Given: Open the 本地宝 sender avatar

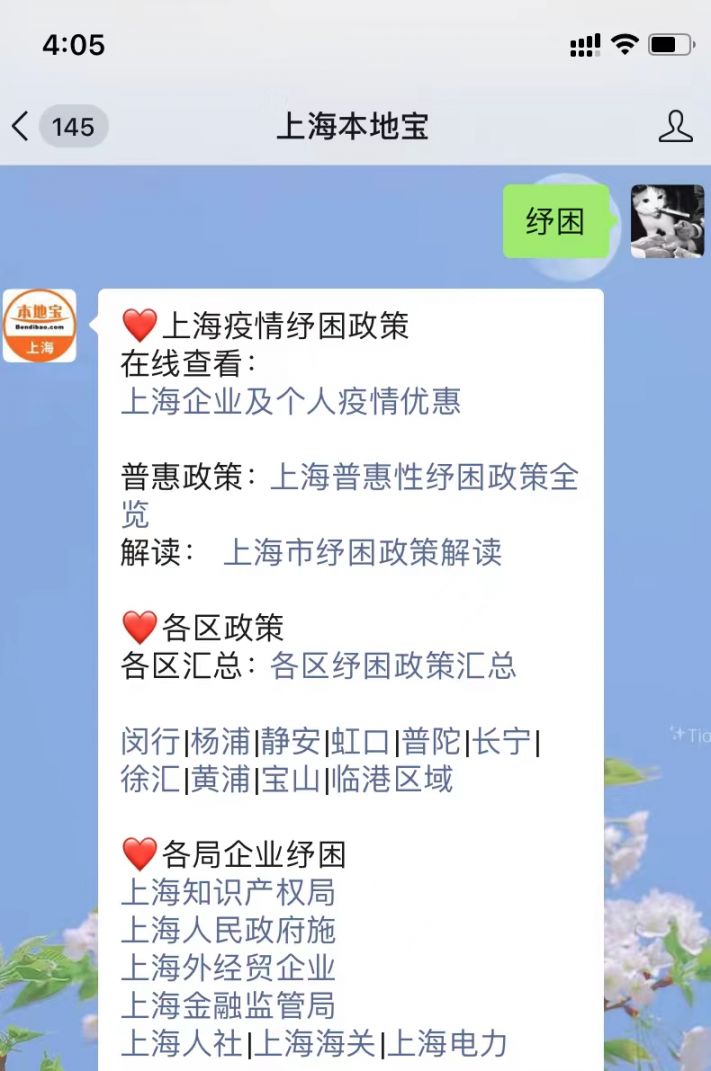Looking at the screenshot, I should pos(39,326).
